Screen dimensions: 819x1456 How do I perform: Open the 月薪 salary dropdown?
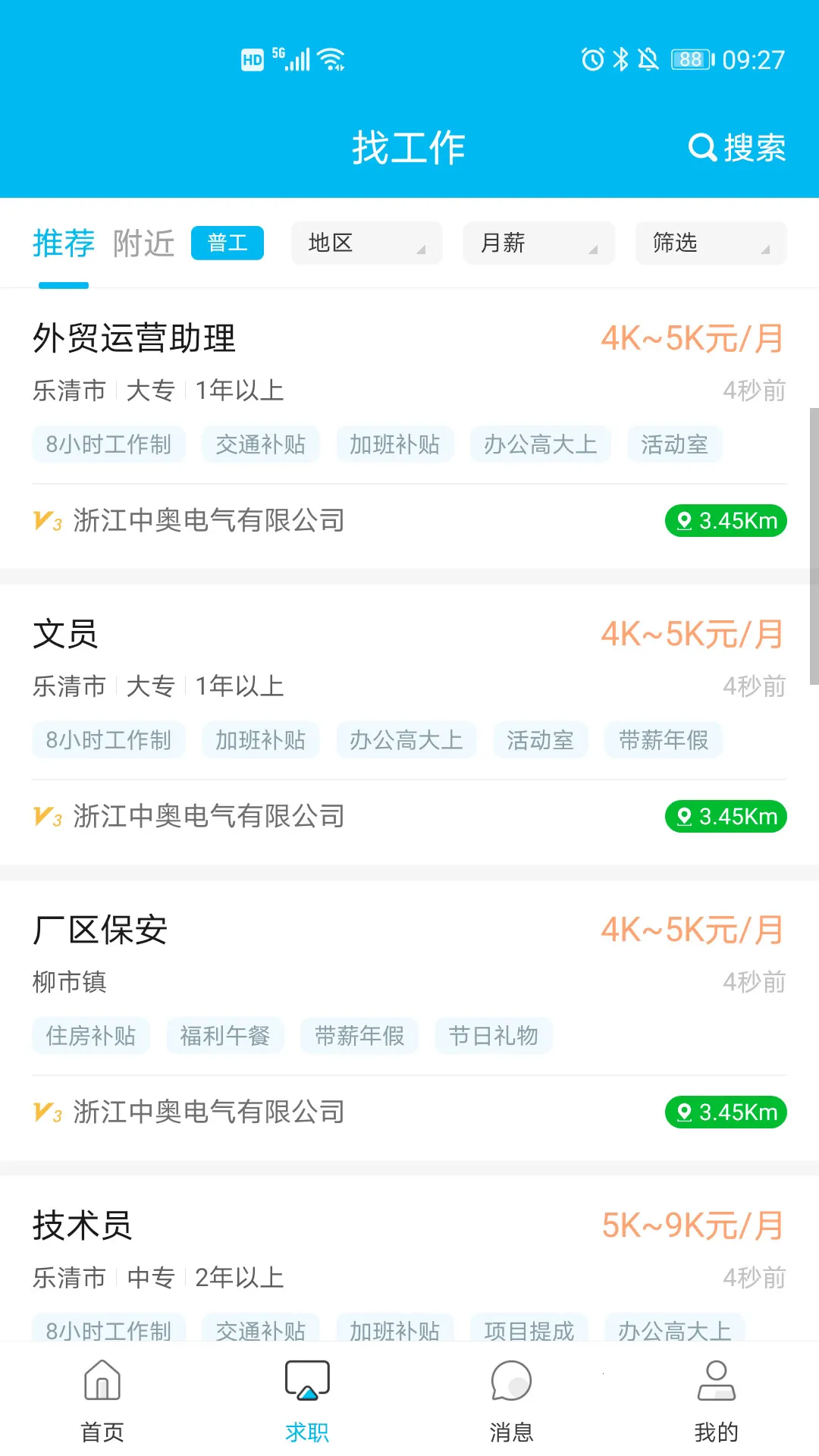point(538,243)
